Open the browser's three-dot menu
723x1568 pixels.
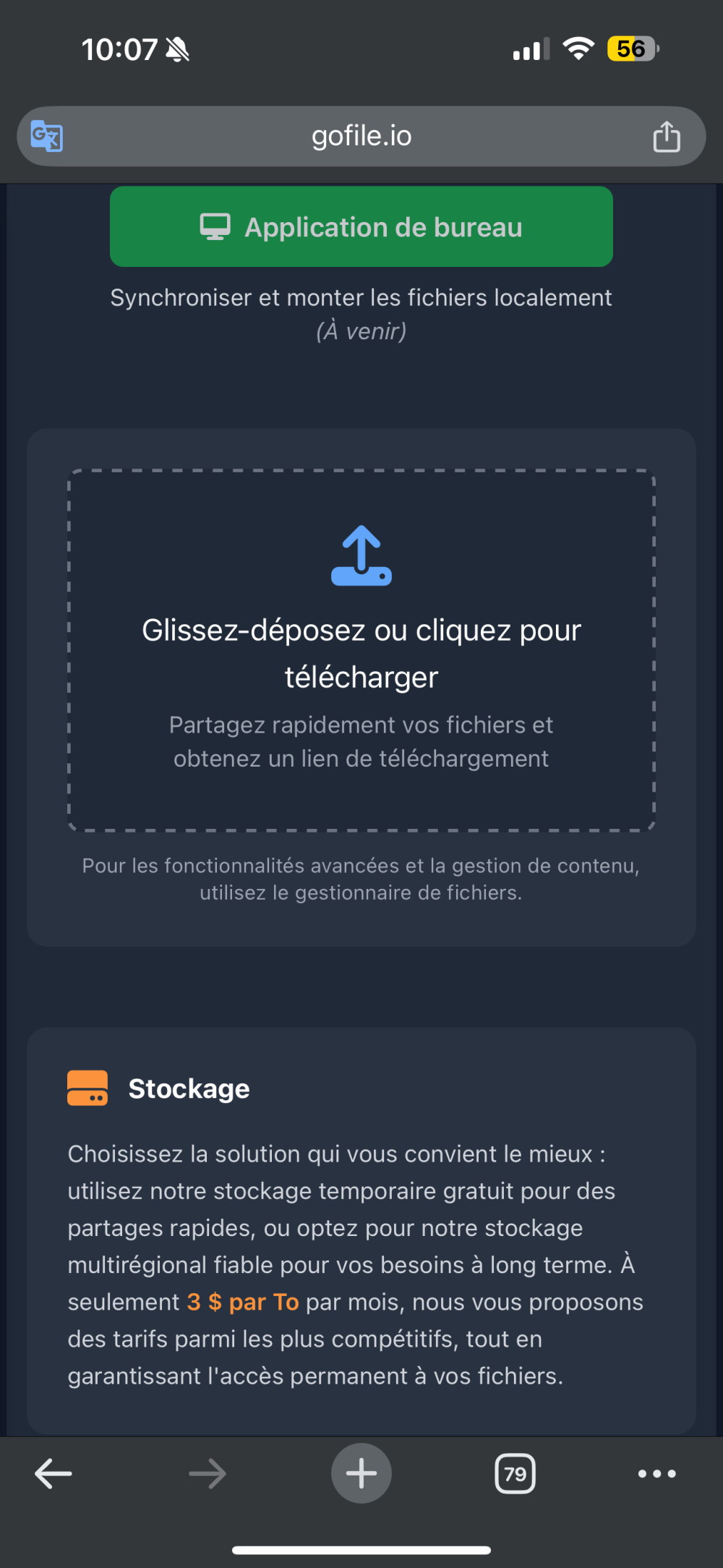pyautogui.click(x=657, y=1473)
